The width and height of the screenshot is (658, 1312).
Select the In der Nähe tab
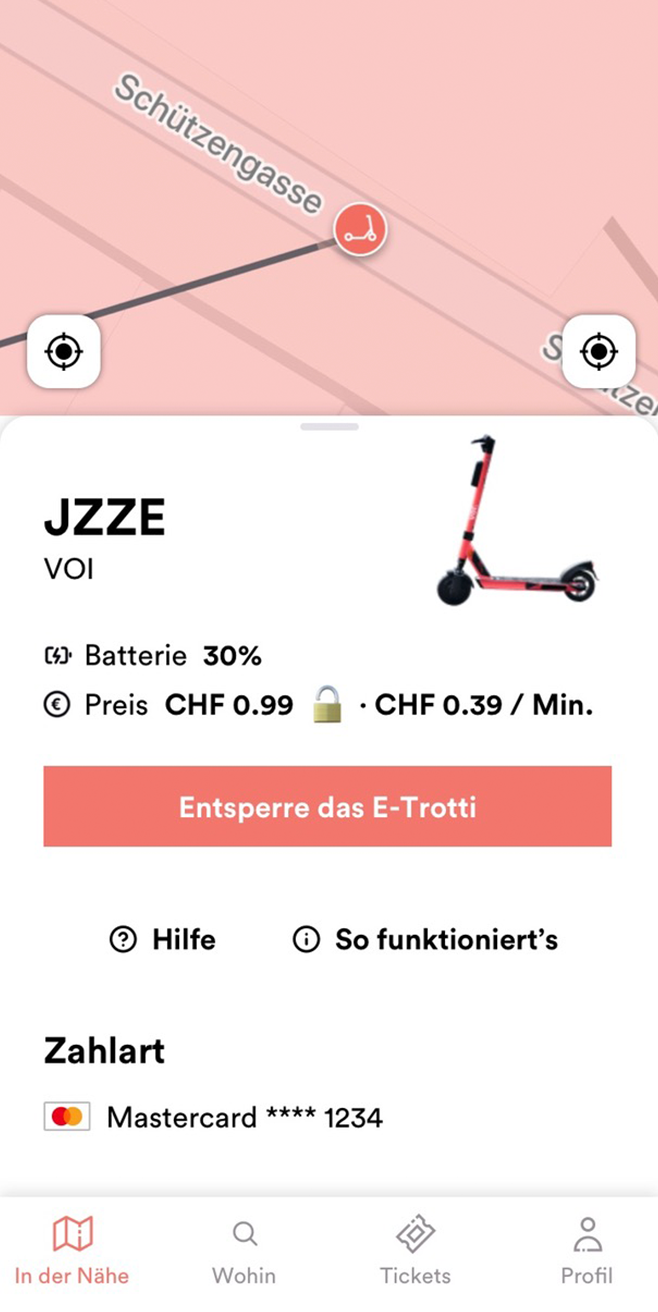point(72,1251)
